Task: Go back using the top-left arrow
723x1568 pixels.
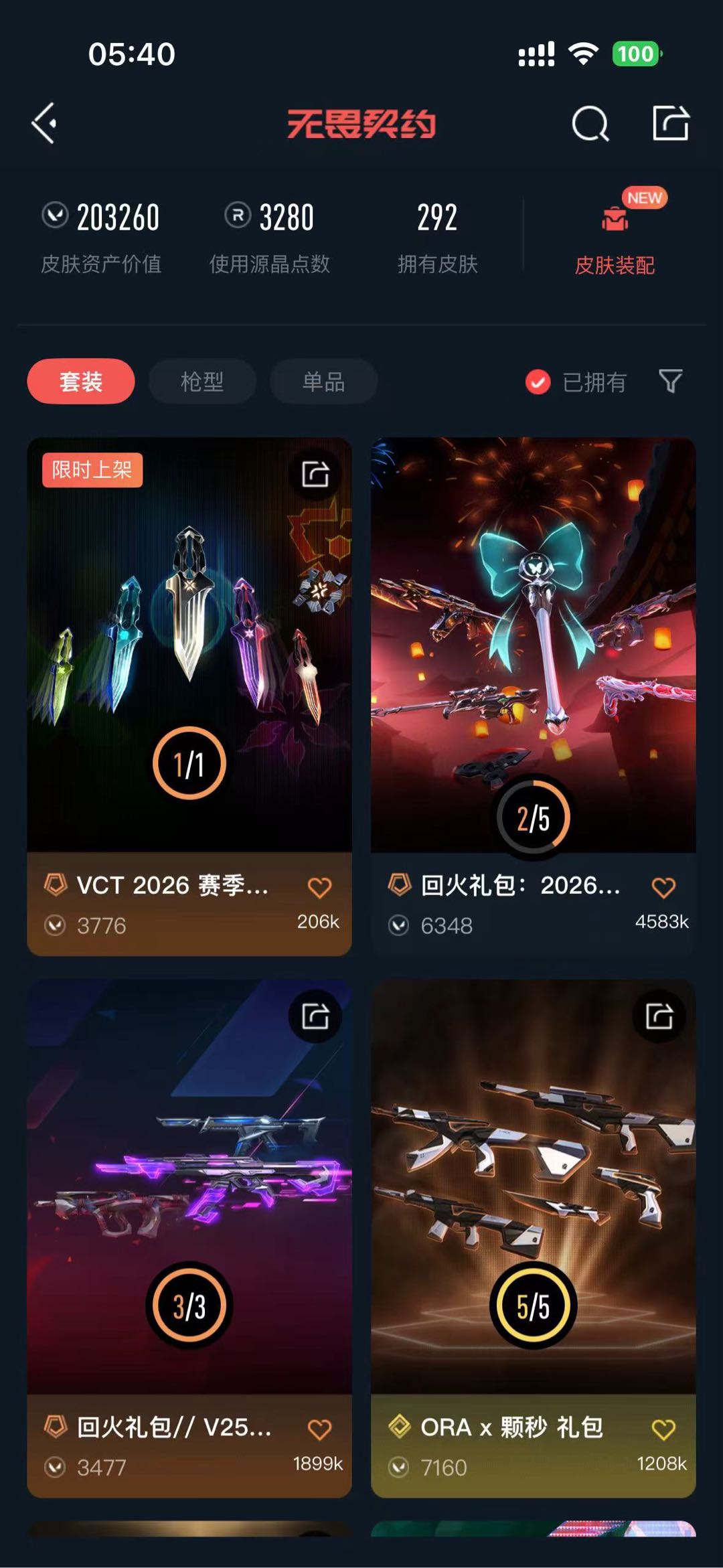Action: pos(44,123)
